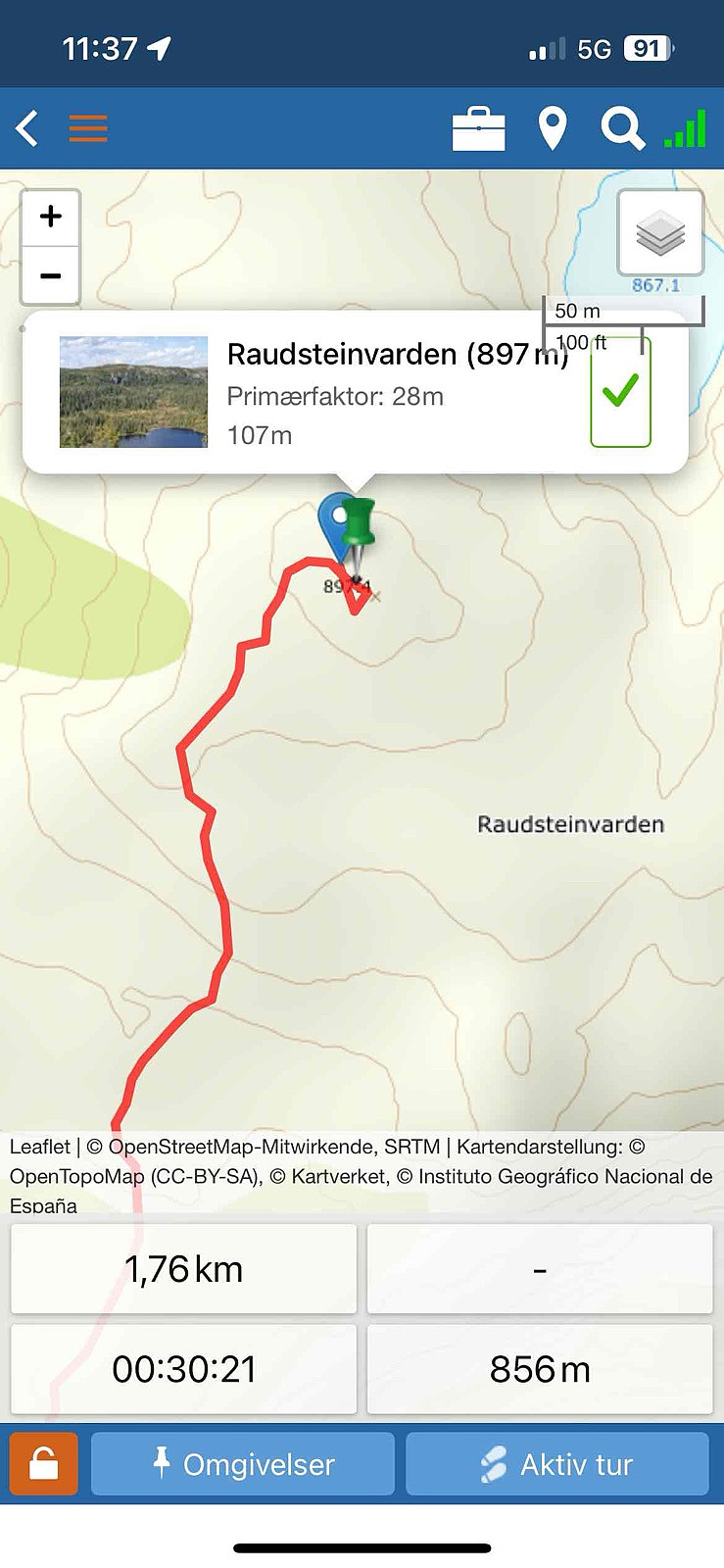Open the orange hamburger menu
The width and height of the screenshot is (724, 1568).
[x=88, y=128]
